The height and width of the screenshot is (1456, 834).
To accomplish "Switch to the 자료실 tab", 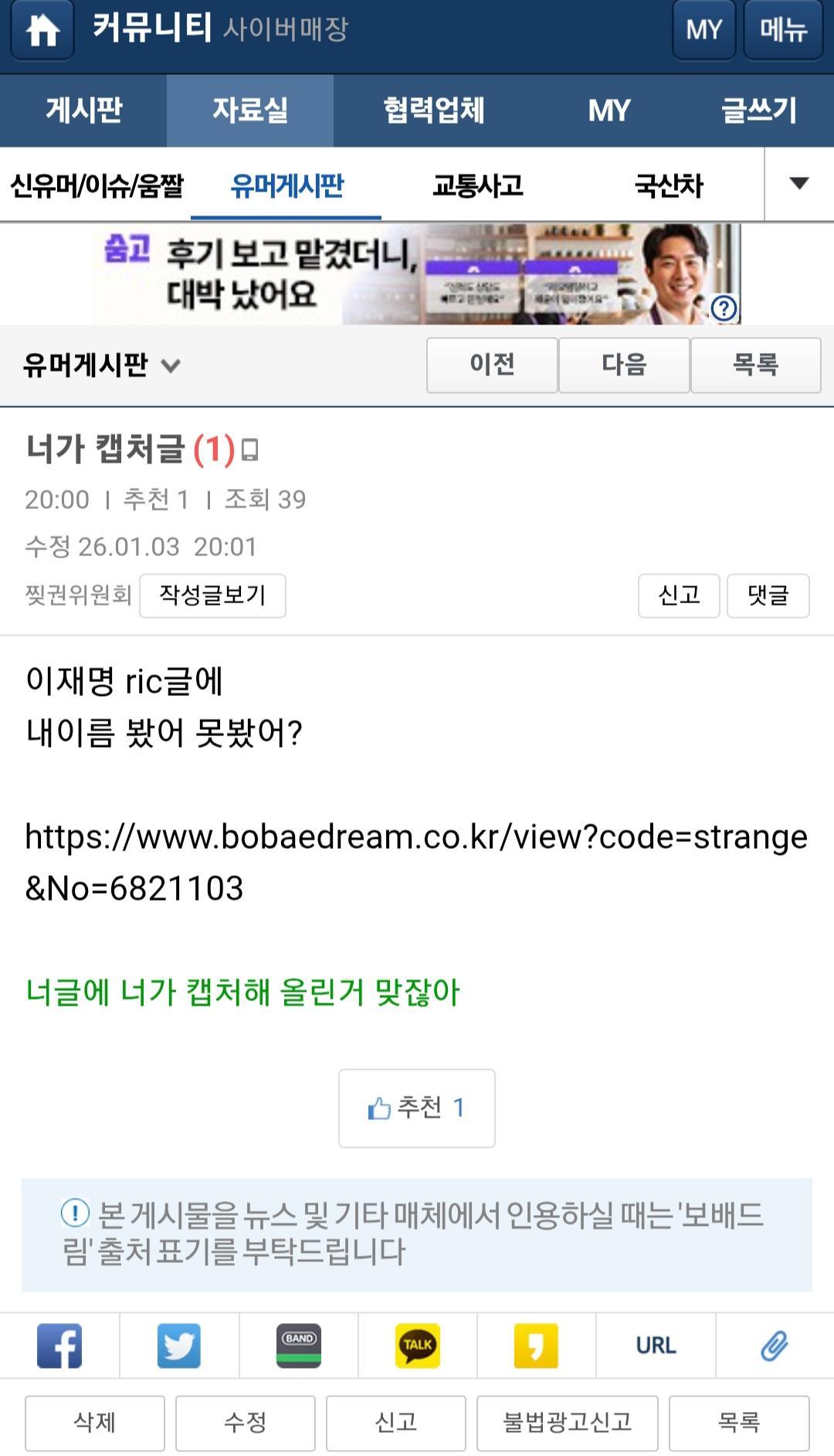I will coord(249,110).
